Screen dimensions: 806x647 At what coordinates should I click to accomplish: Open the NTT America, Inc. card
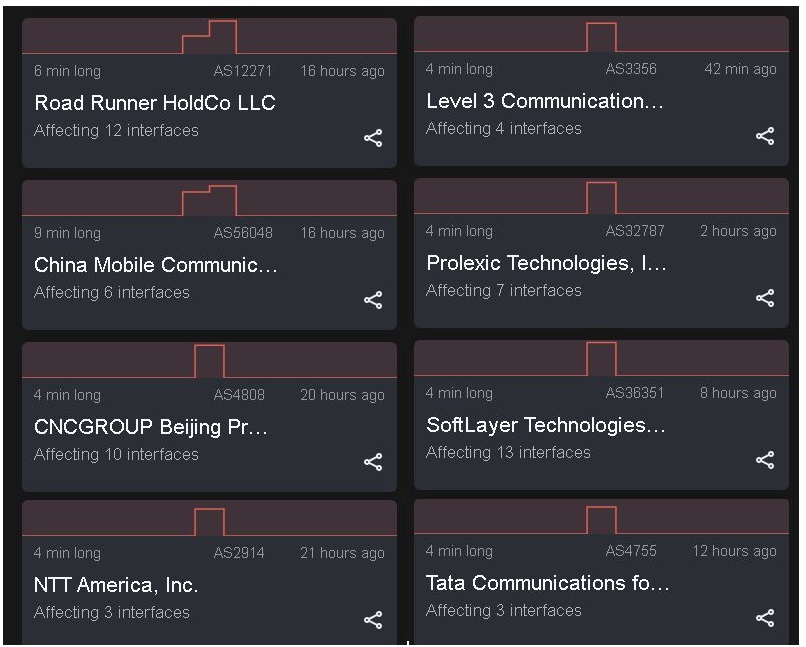pyautogui.click(x=116, y=585)
